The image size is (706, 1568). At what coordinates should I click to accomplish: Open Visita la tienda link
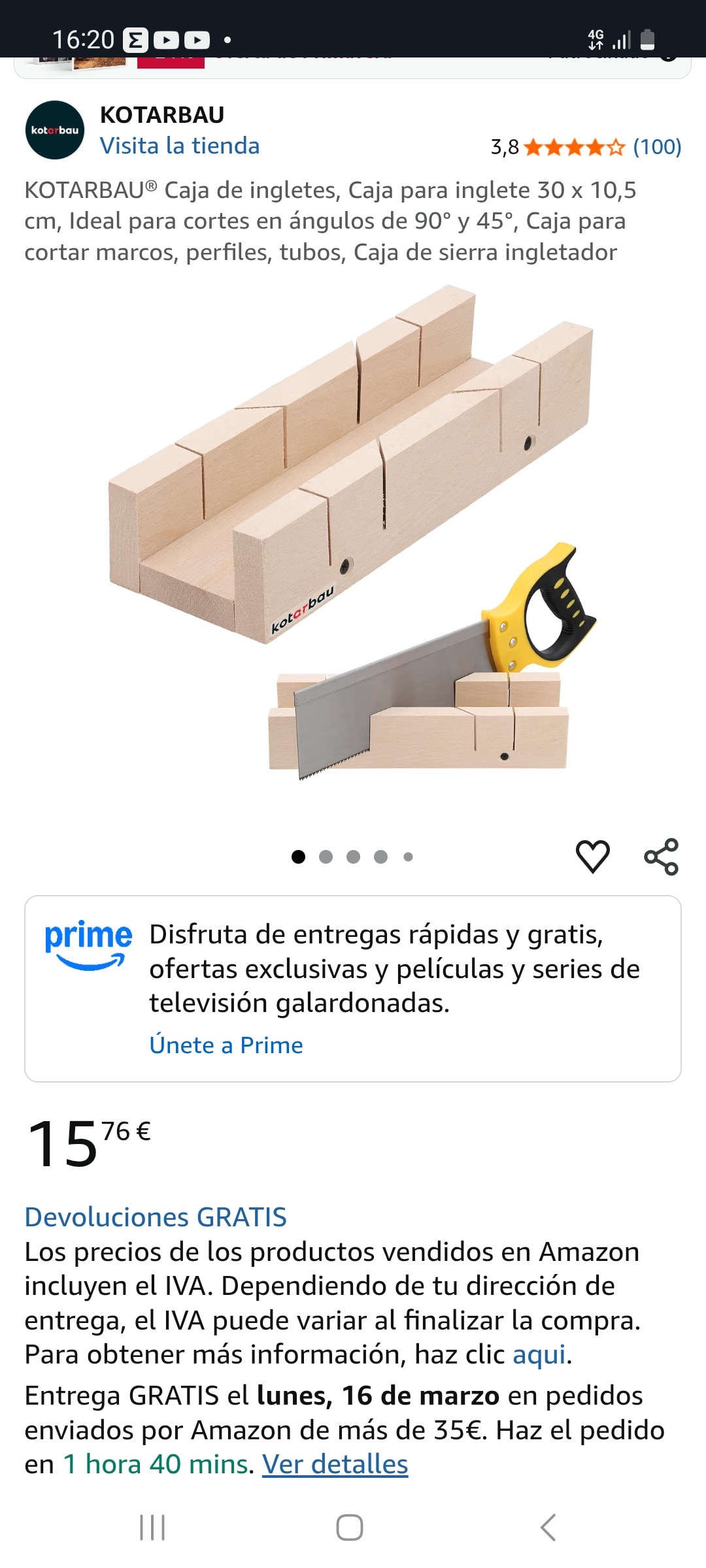click(x=180, y=146)
